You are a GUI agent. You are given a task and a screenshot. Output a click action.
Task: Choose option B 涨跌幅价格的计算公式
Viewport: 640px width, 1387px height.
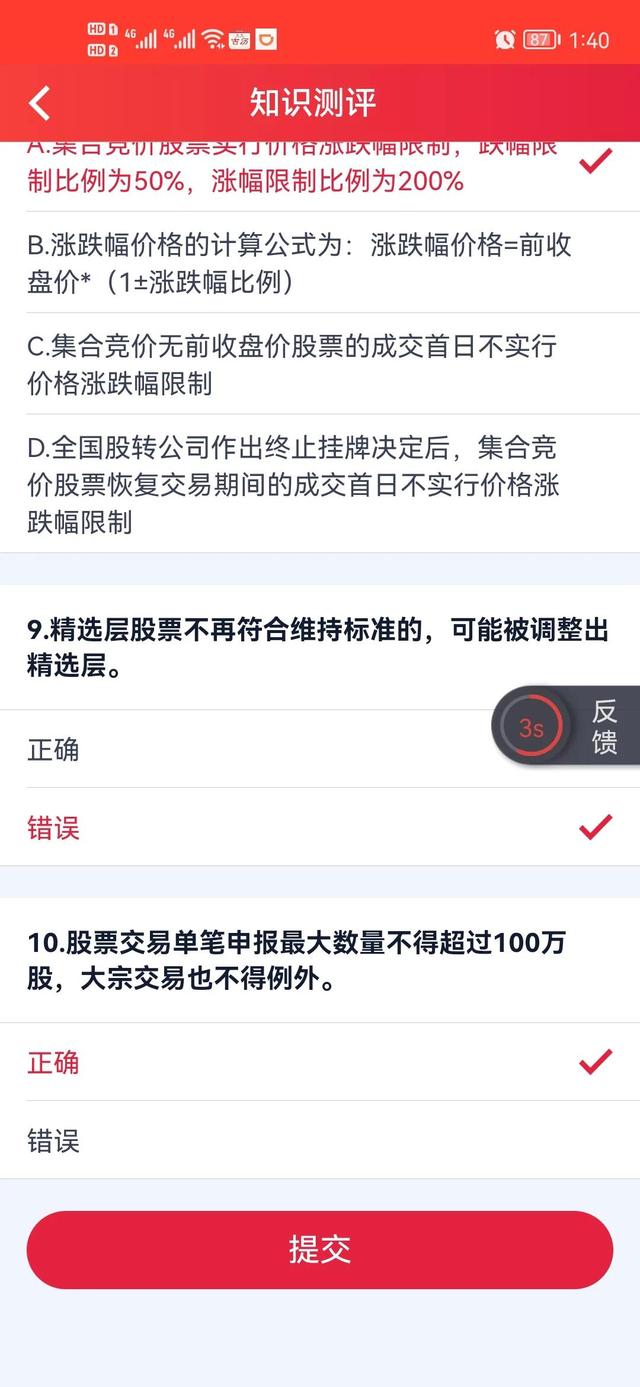(300, 263)
